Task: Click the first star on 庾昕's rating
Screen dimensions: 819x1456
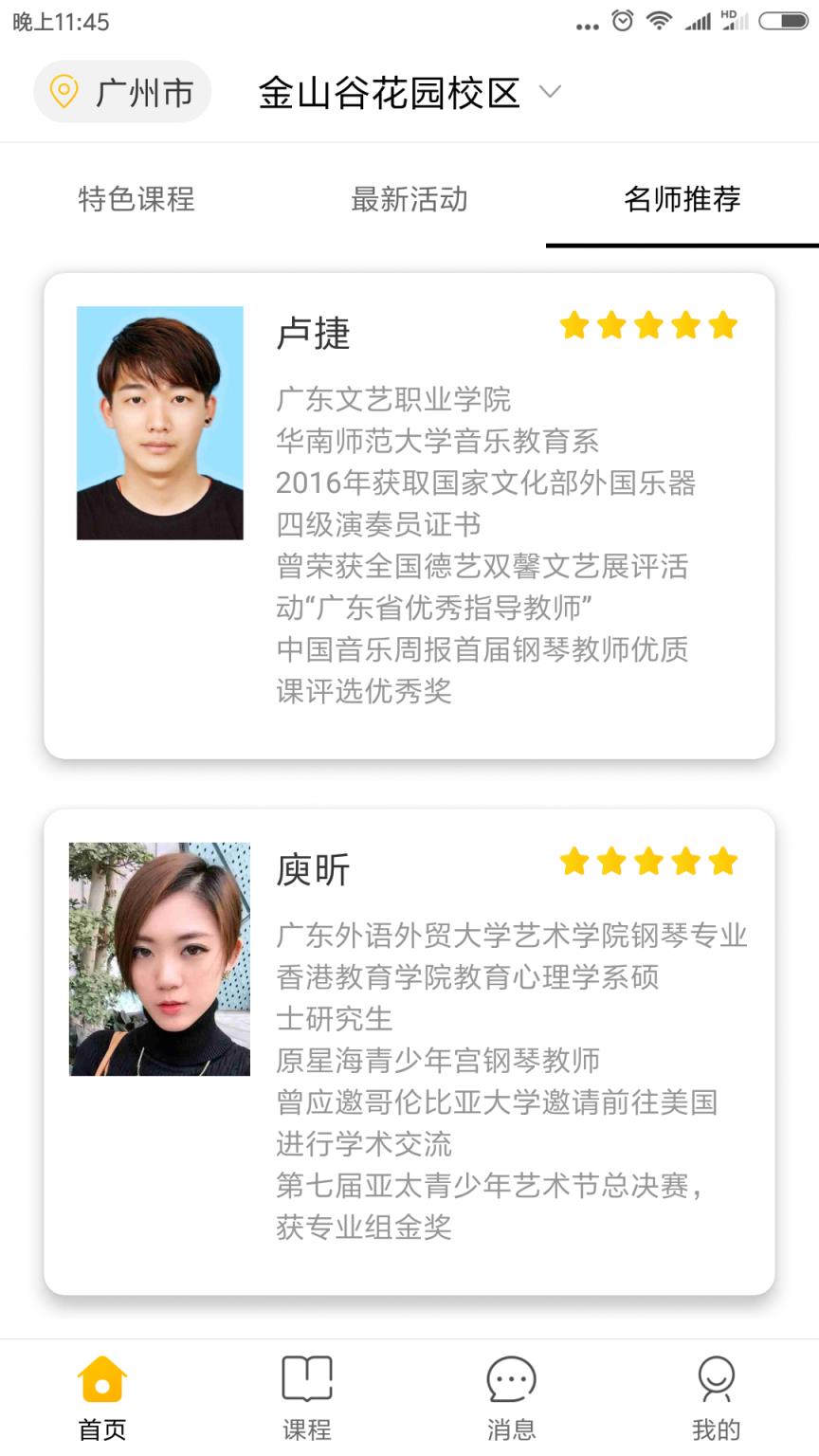Action: pos(573,861)
